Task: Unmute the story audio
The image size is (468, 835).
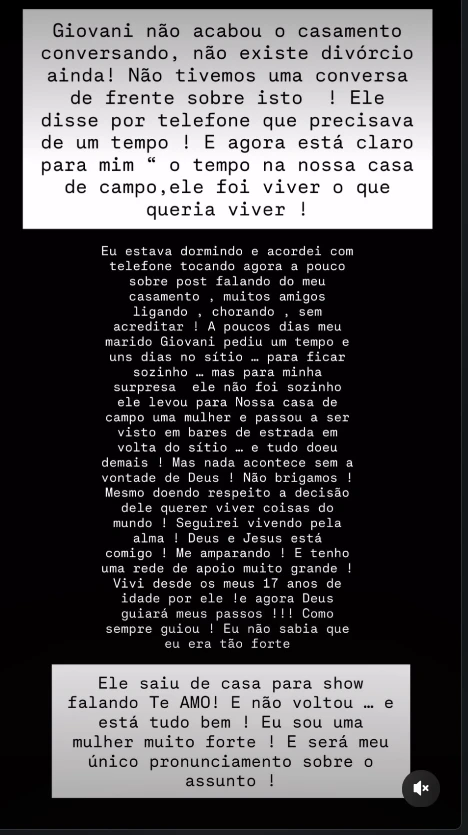Action: [421, 788]
